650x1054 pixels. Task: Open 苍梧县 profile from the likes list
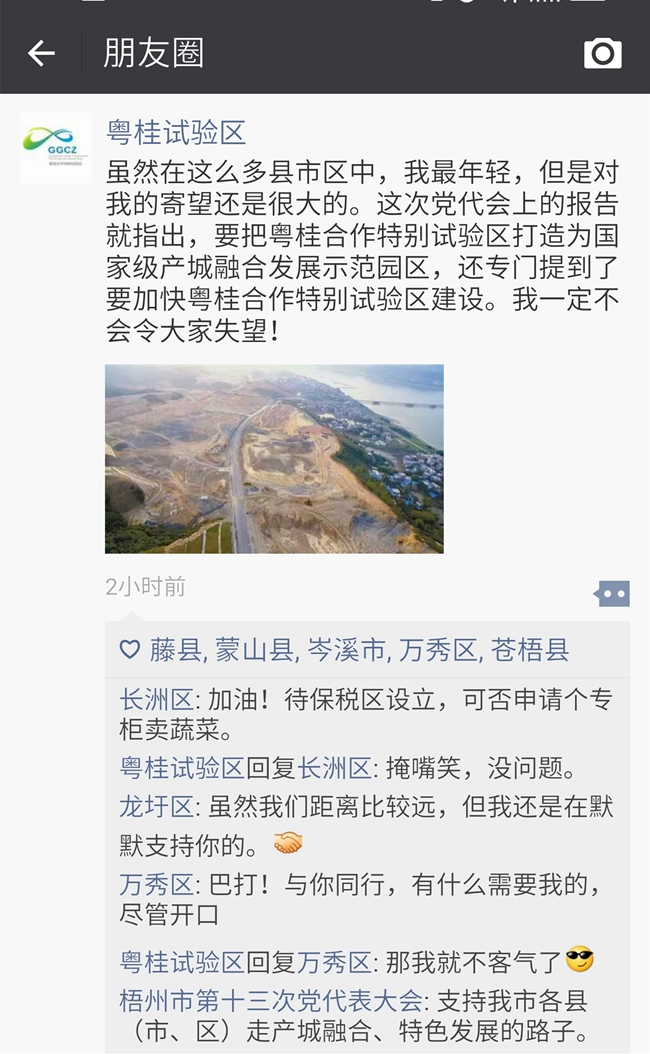tap(530, 651)
